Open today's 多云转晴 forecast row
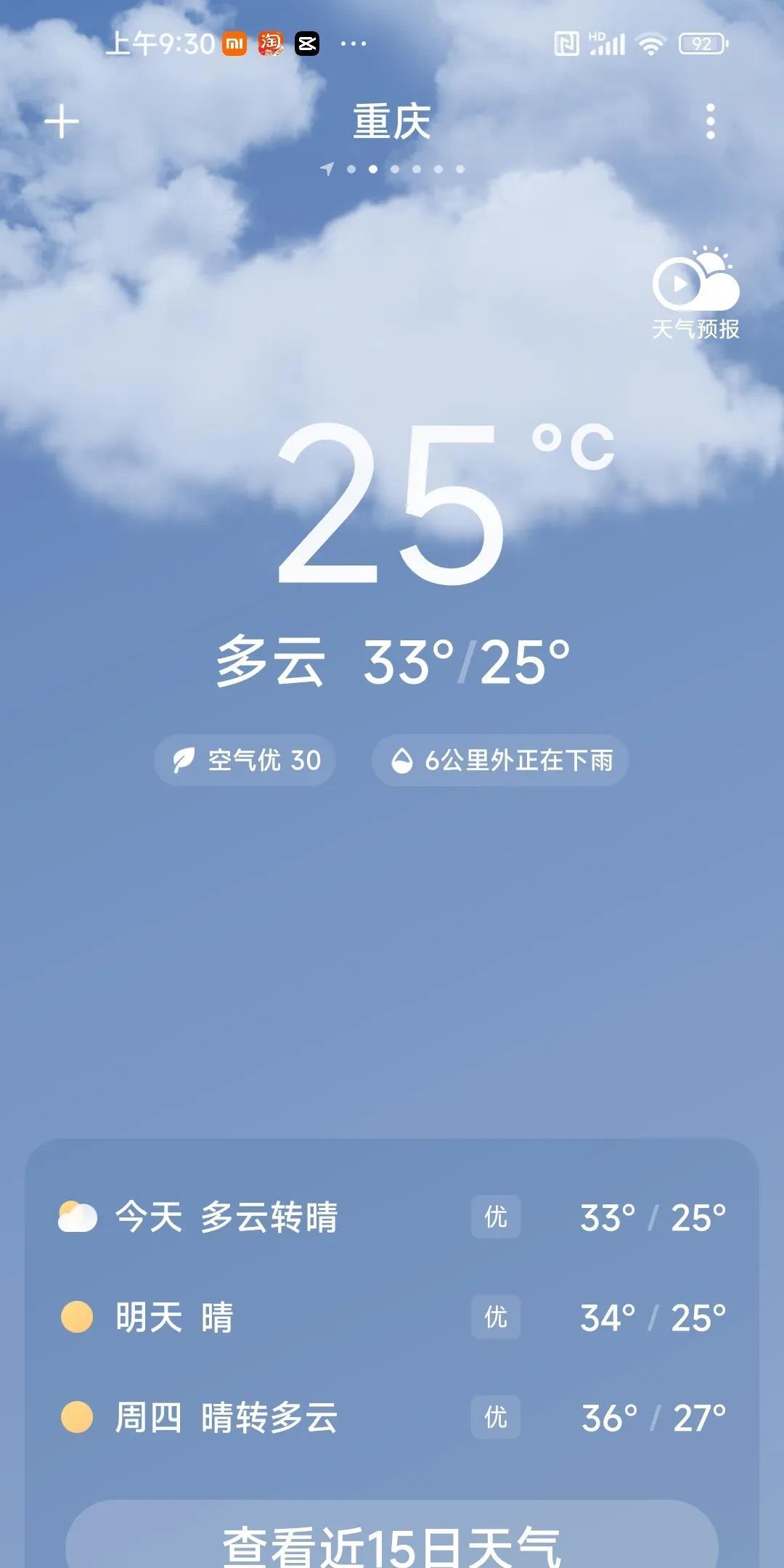Screen dimensions: 784x1568 392,1217
